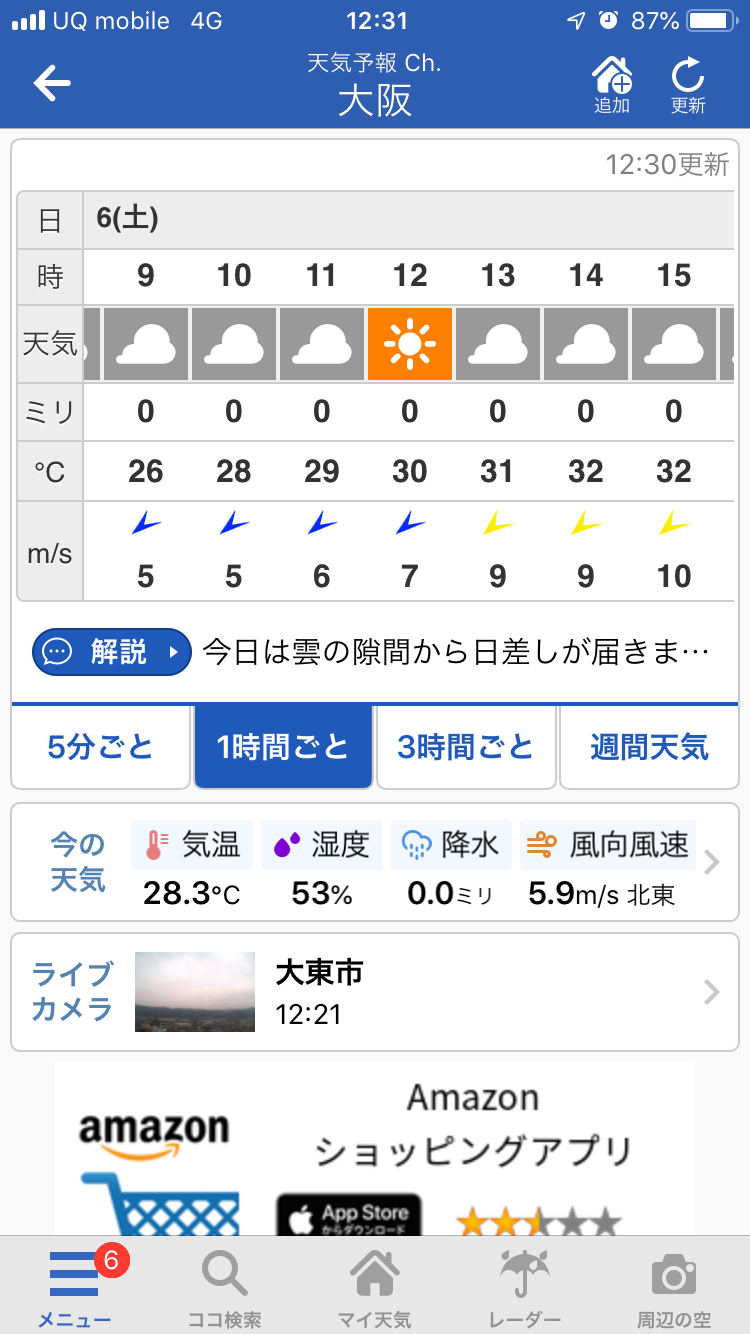Show the 週間天気 weekly forecast

tap(649, 747)
